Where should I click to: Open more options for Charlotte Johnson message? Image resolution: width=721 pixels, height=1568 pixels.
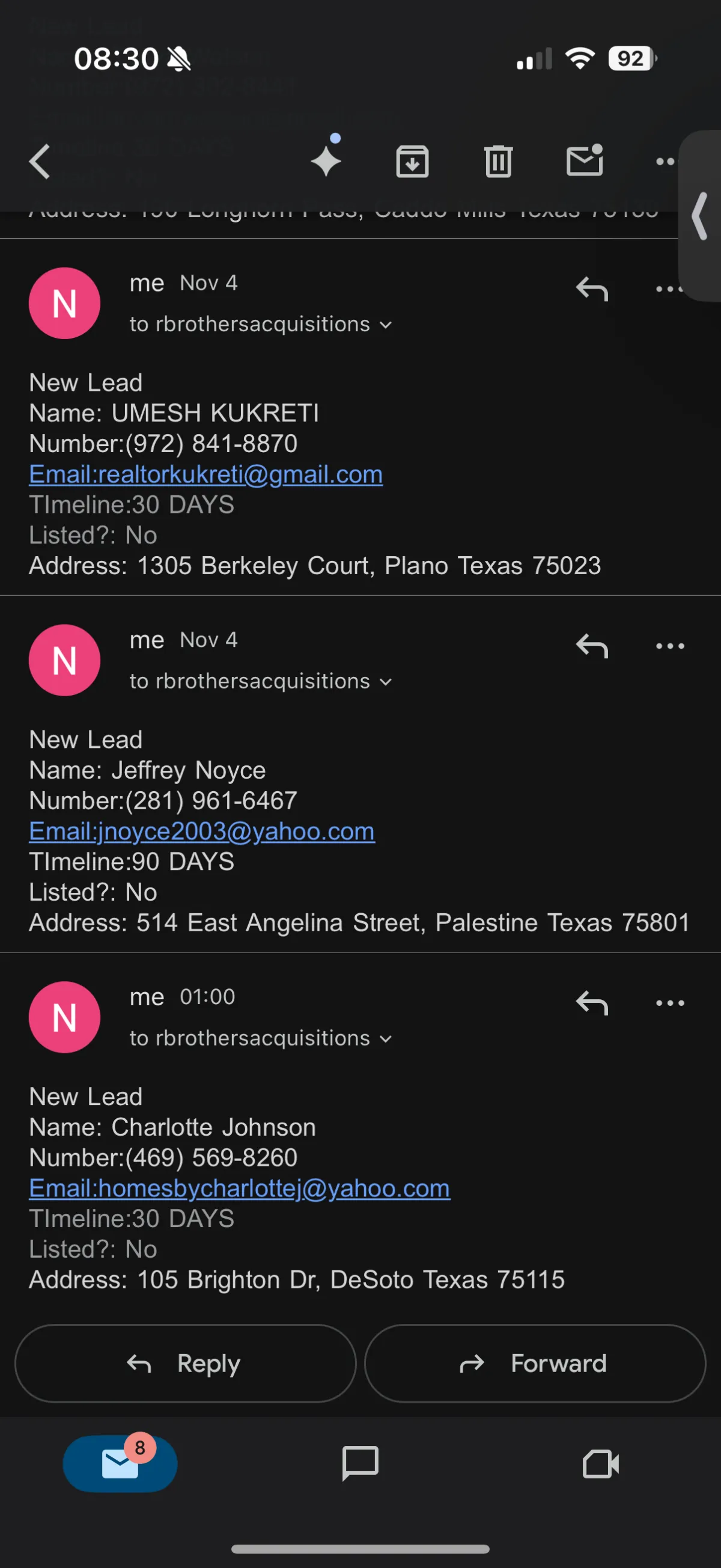pyautogui.click(x=670, y=1002)
